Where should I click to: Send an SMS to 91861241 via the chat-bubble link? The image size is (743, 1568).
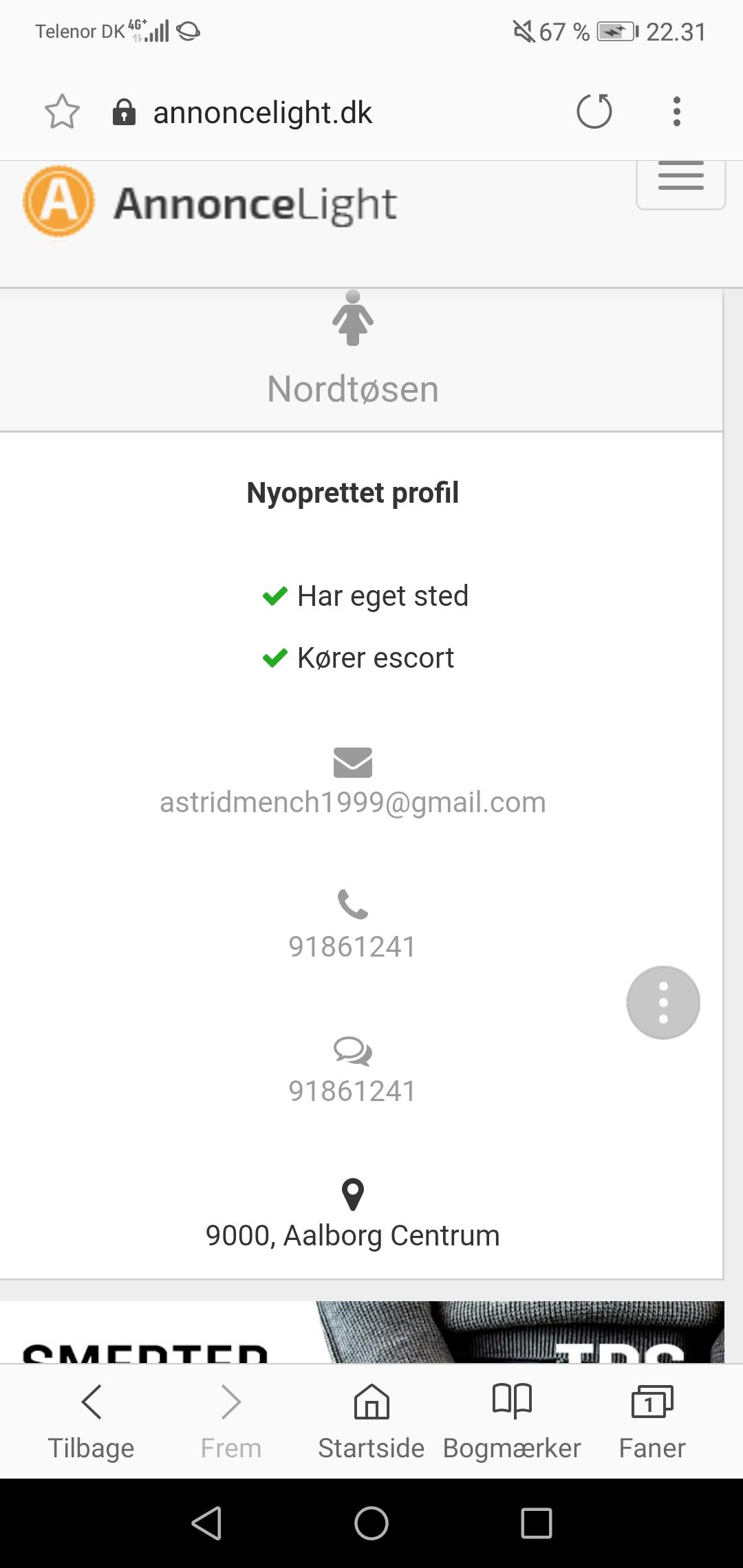[x=352, y=1091]
